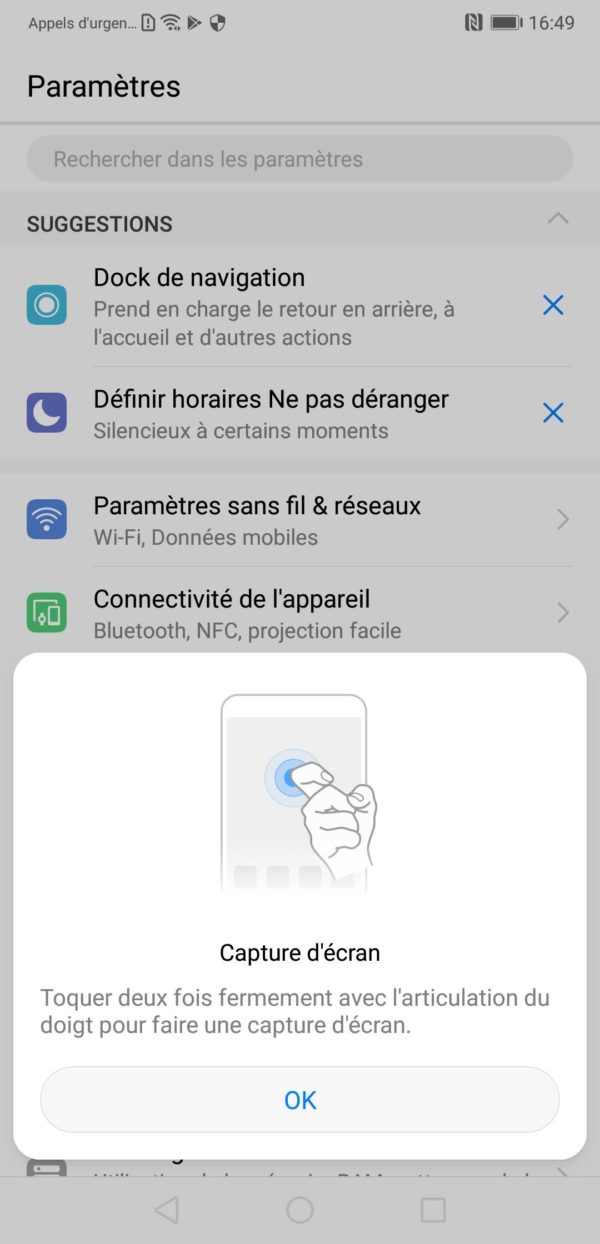
Task: Go back using the system back button
Action: click(167, 1211)
